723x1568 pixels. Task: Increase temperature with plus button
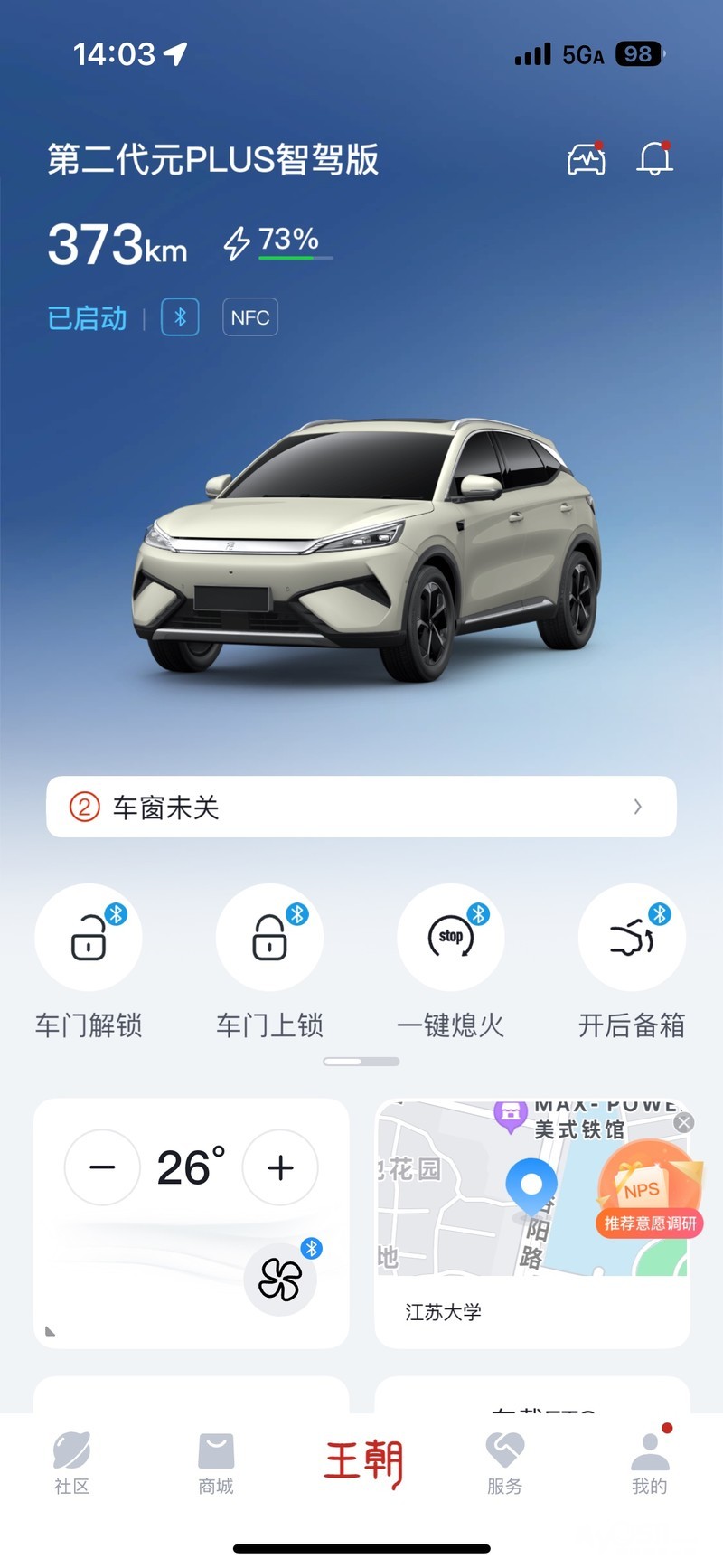point(280,1167)
